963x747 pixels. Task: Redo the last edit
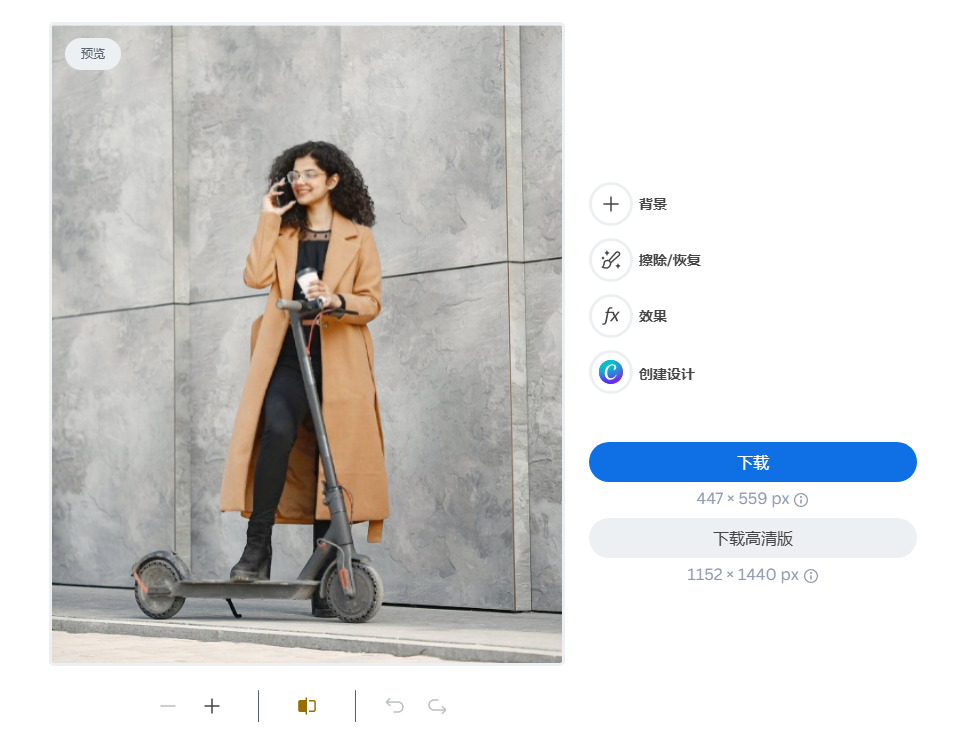tap(437, 706)
